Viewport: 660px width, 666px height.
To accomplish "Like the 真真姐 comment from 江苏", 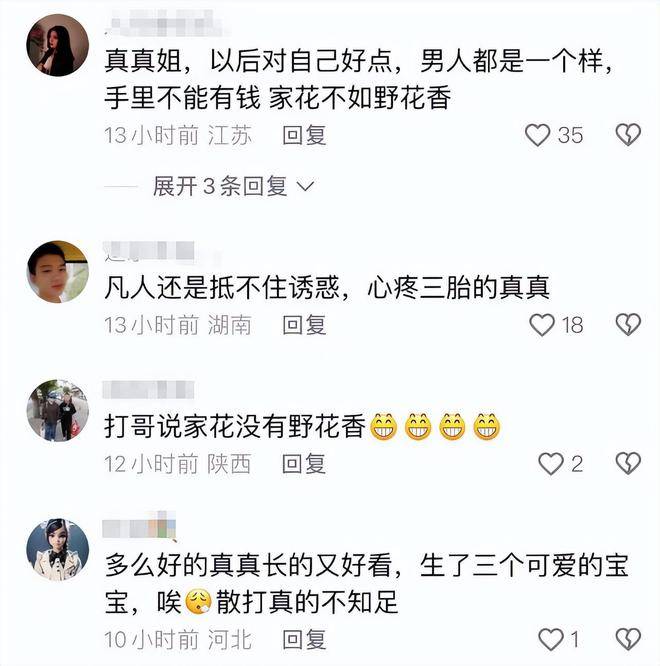I will click(x=539, y=135).
